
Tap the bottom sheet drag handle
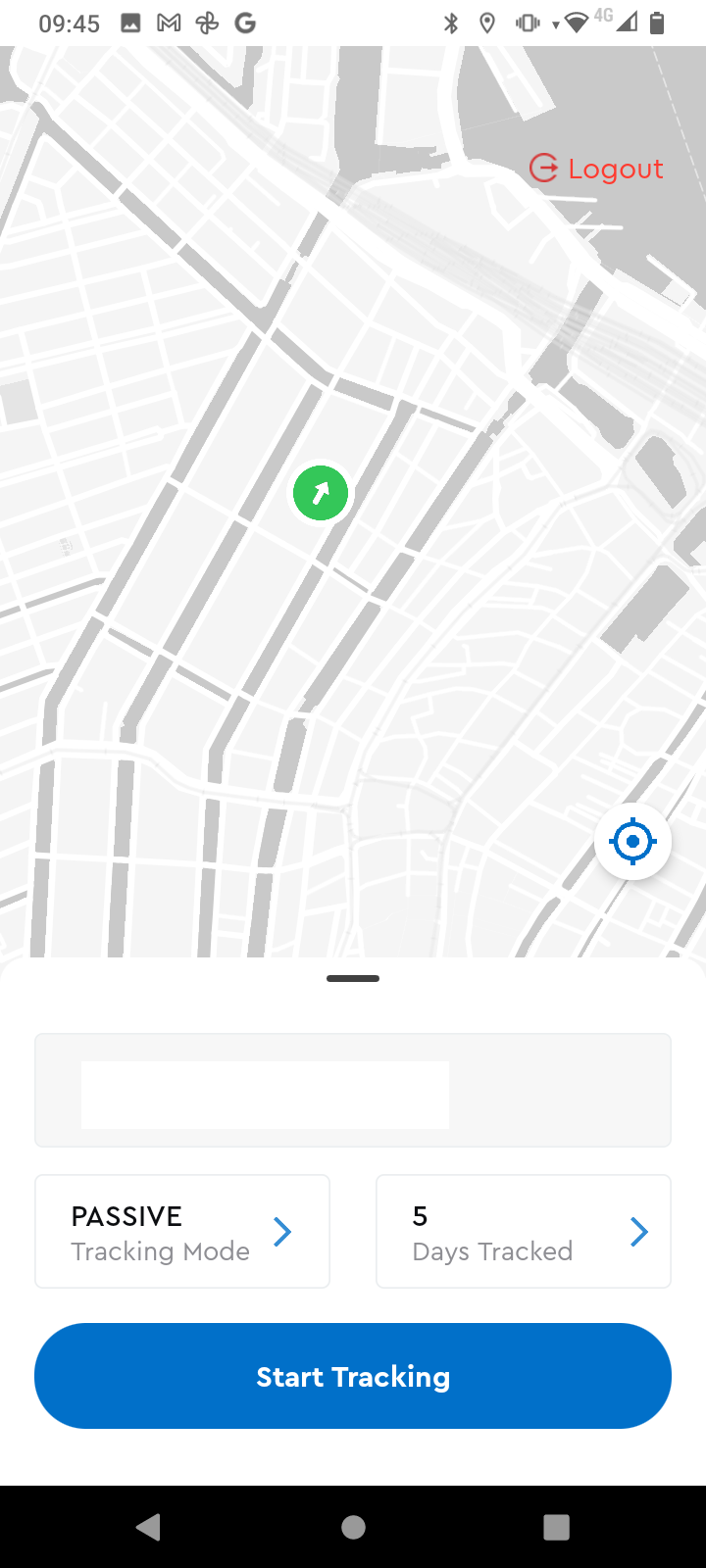click(x=353, y=978)
